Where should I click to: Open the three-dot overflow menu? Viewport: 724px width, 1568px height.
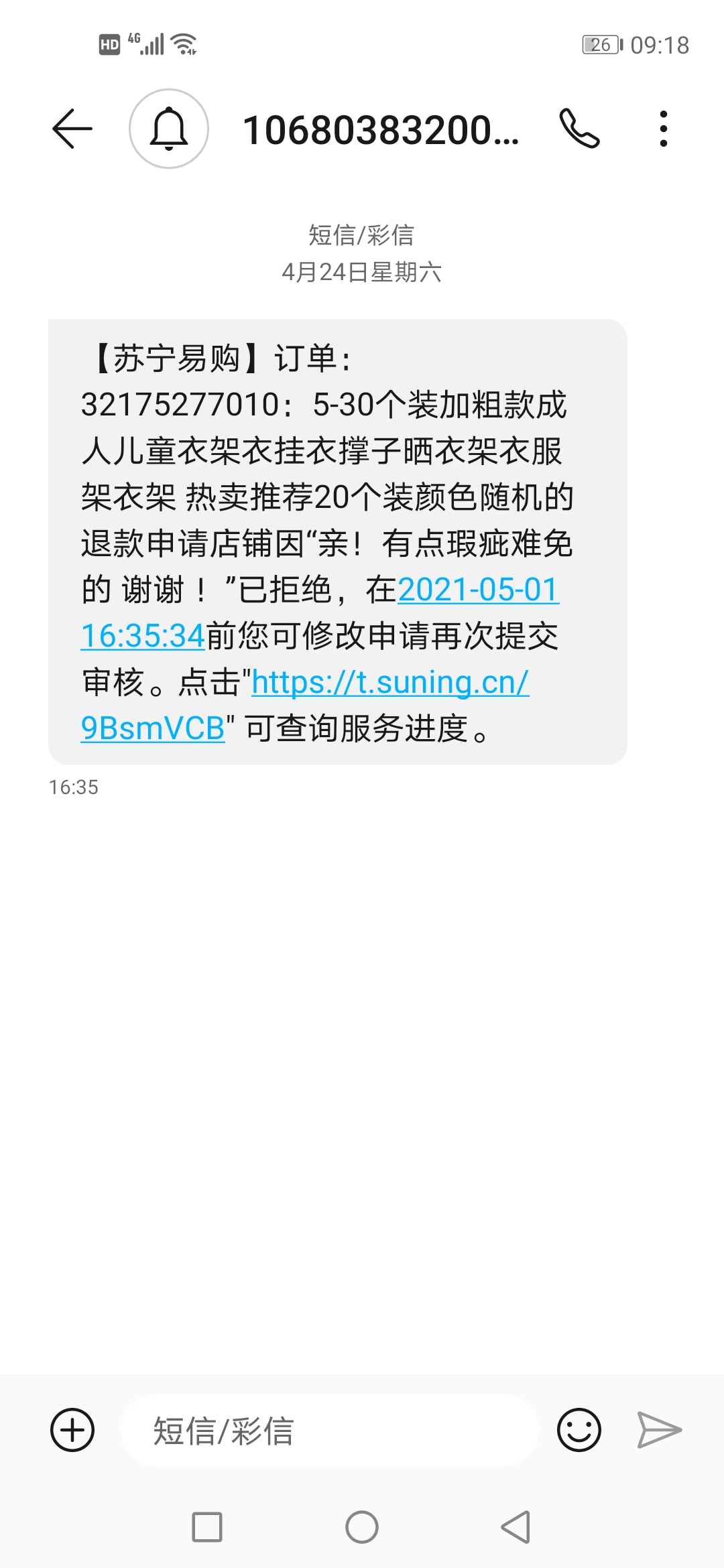tap(664, 129)
